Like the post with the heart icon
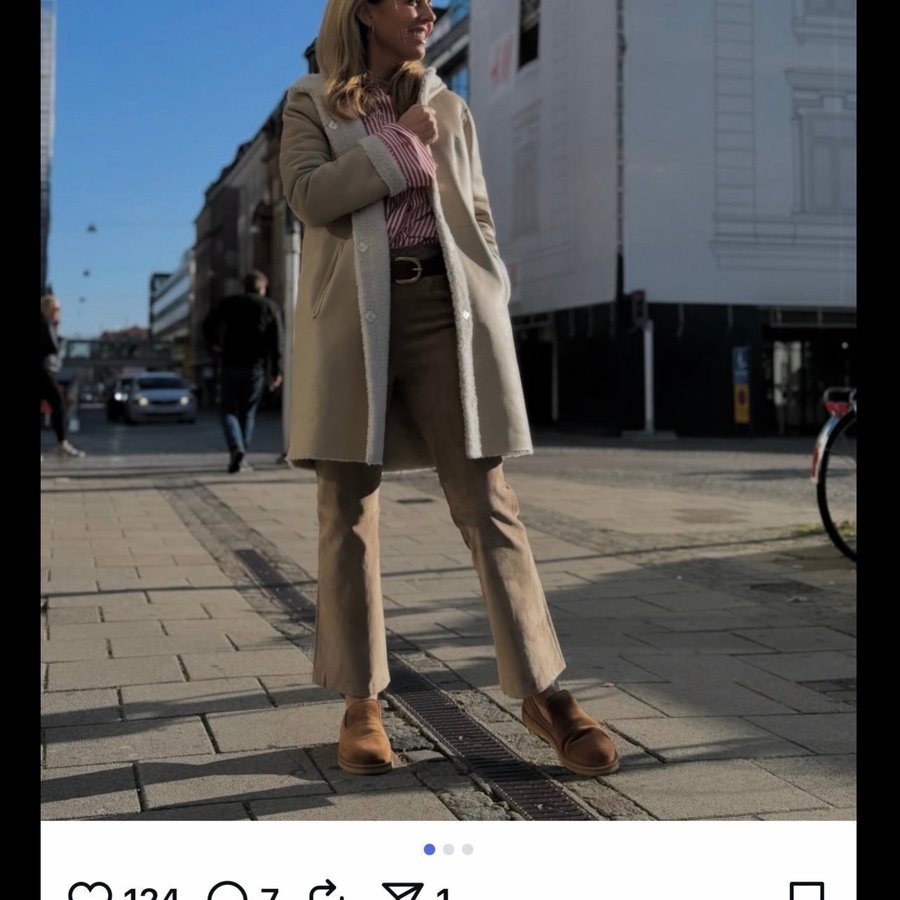 point(90,892)
